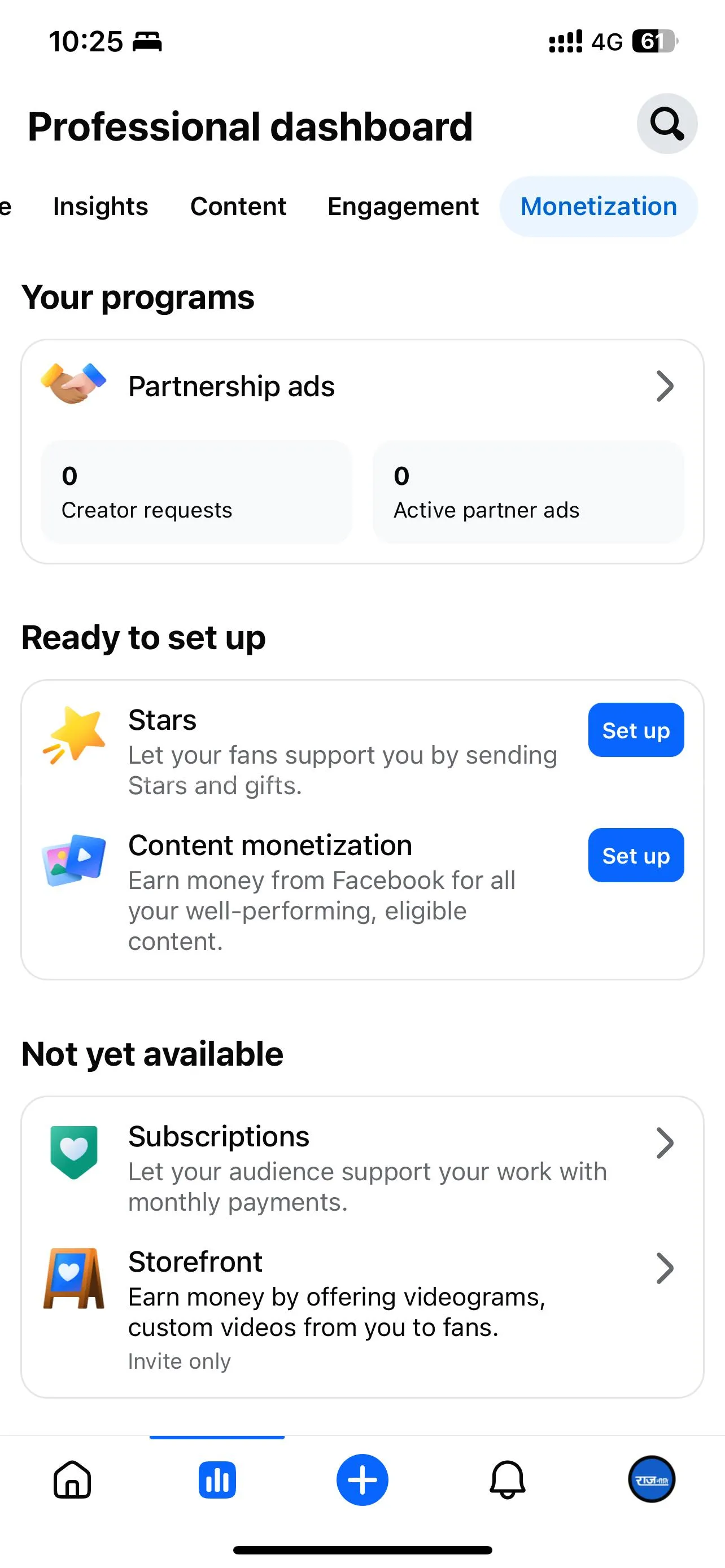Screen dimensions: 725x1568
Task: Open the profile picture tab
Action: coord(652,1480)
